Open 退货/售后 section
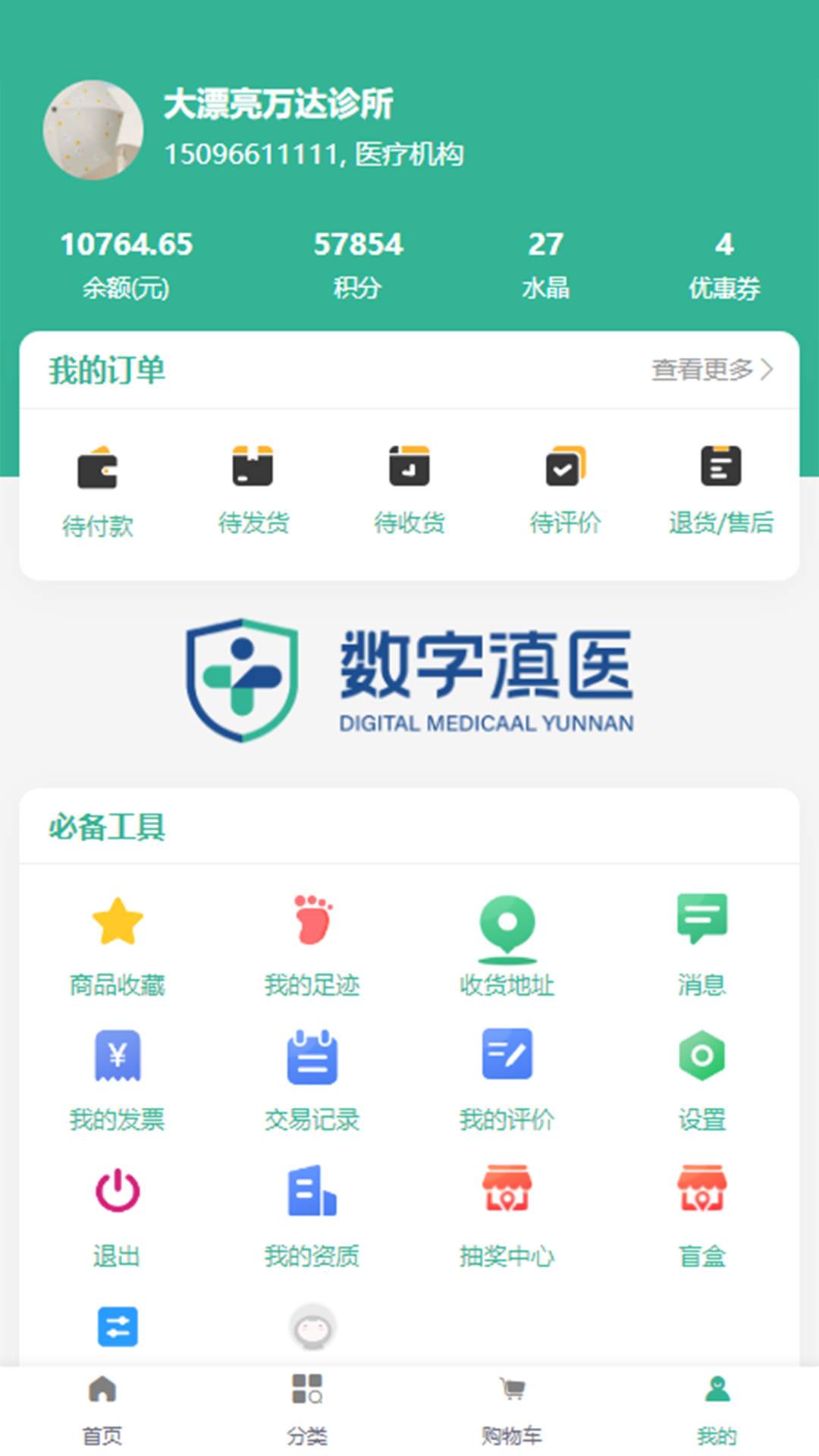This screenshot has width=819, height=1456. point(720,489)
